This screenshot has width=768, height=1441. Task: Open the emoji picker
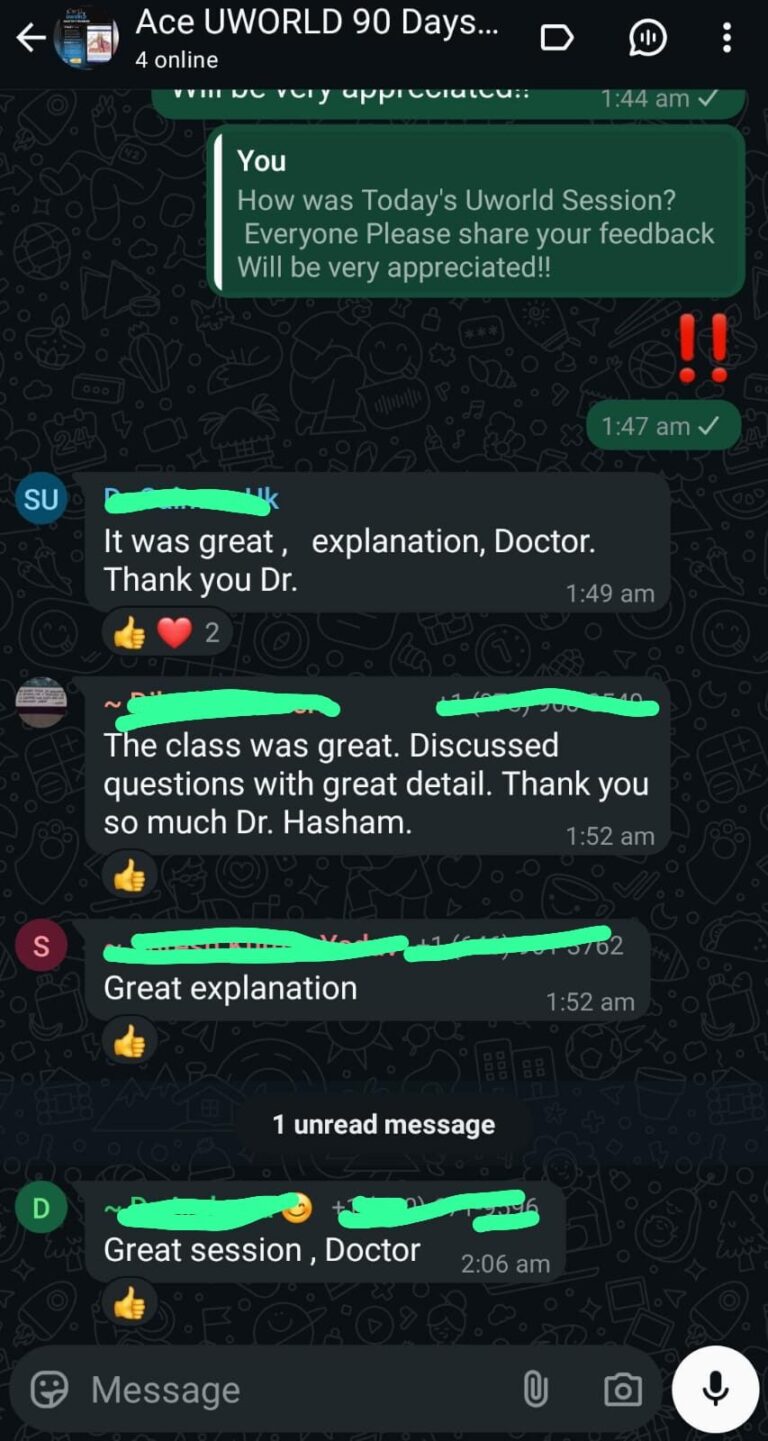click(50, 1389)
